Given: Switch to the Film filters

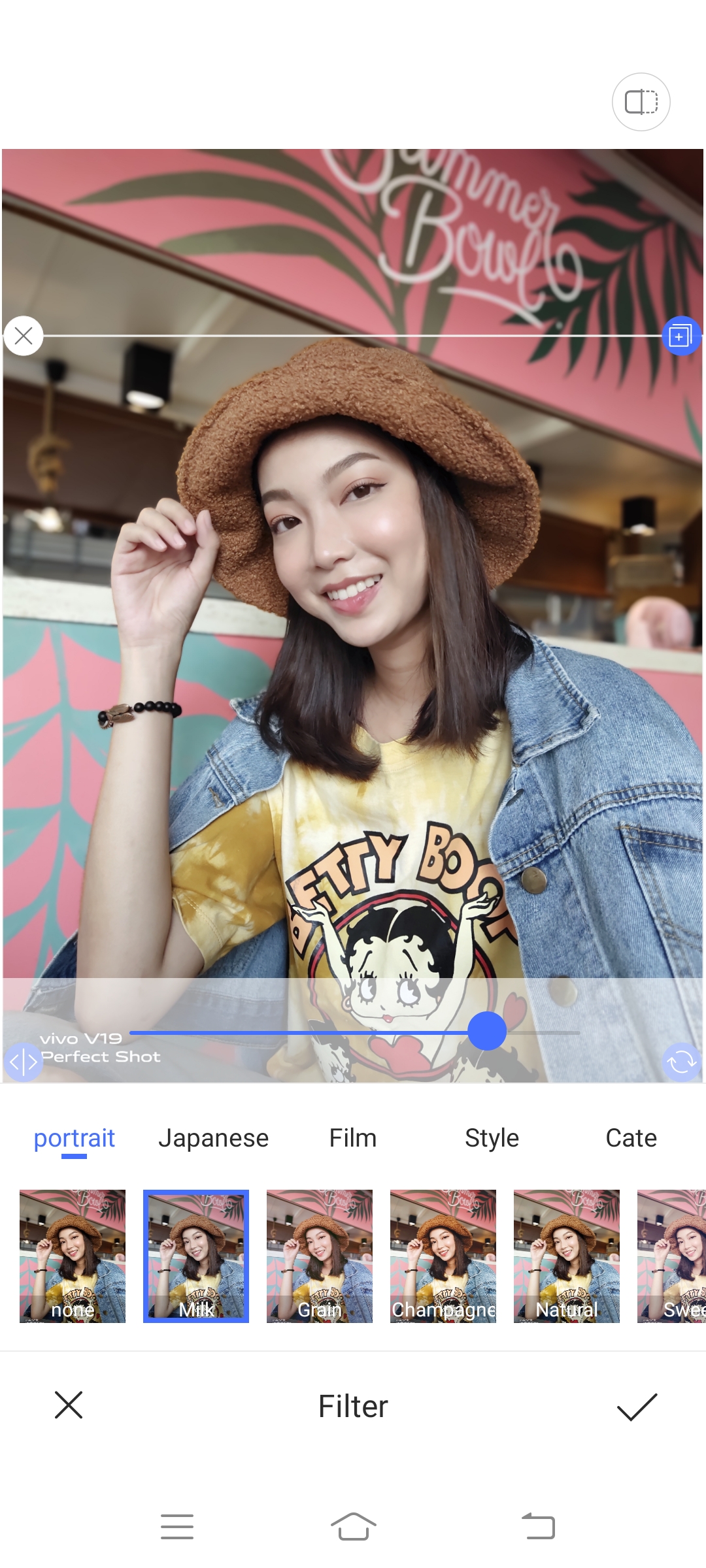Looking at the screenshot, I should pyautogui.click(x=352, y=1138).
